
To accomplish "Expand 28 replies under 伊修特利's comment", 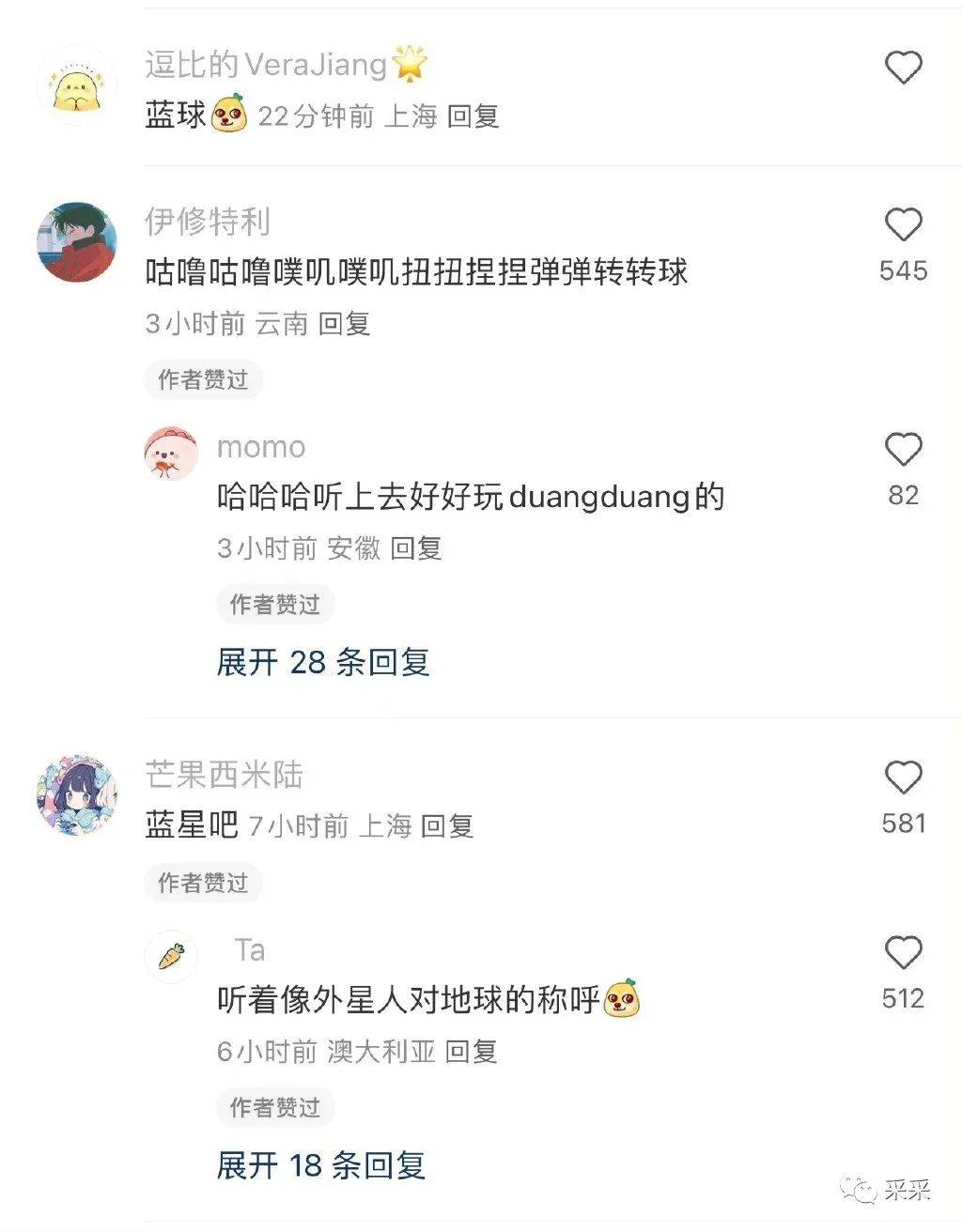I will [x=322, y=662].
